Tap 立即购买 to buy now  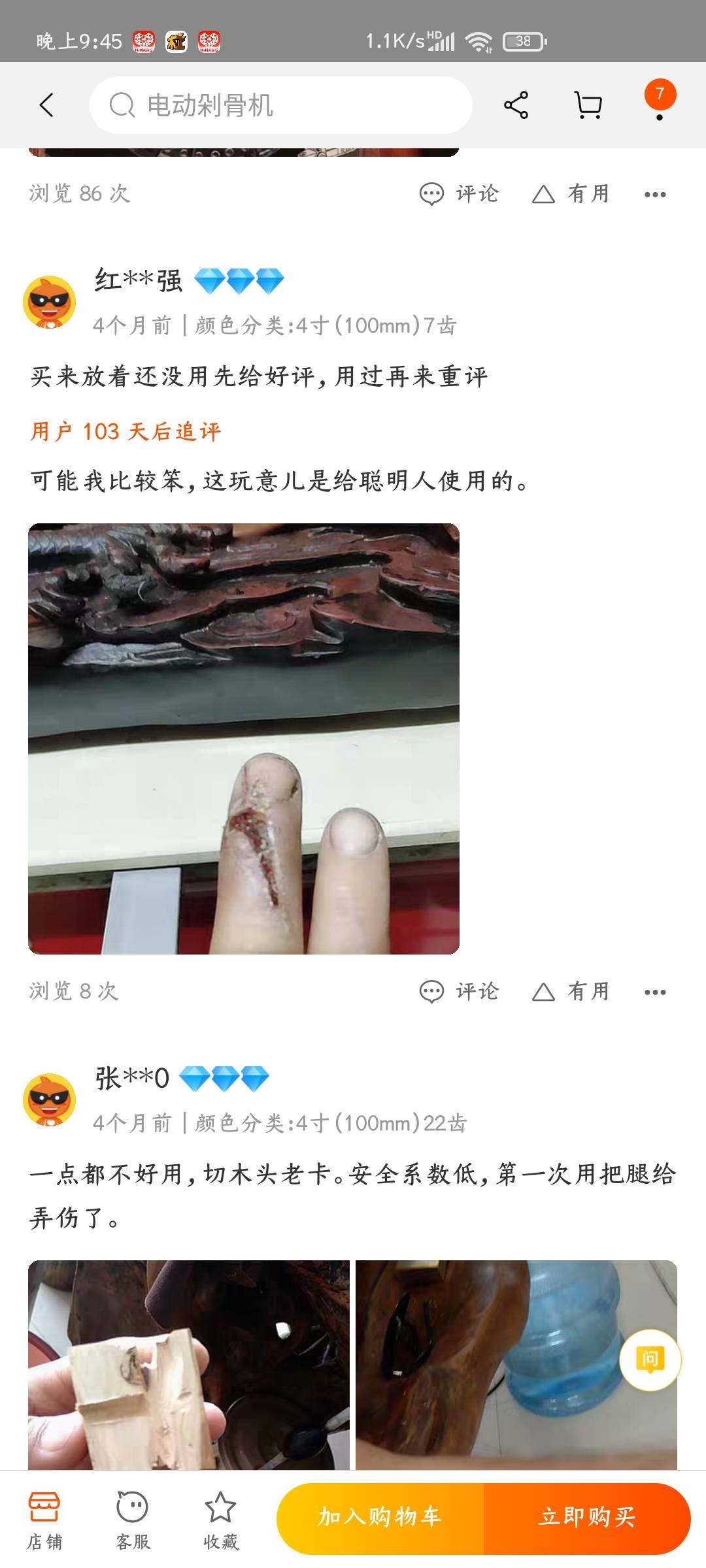pos(586,1517)
